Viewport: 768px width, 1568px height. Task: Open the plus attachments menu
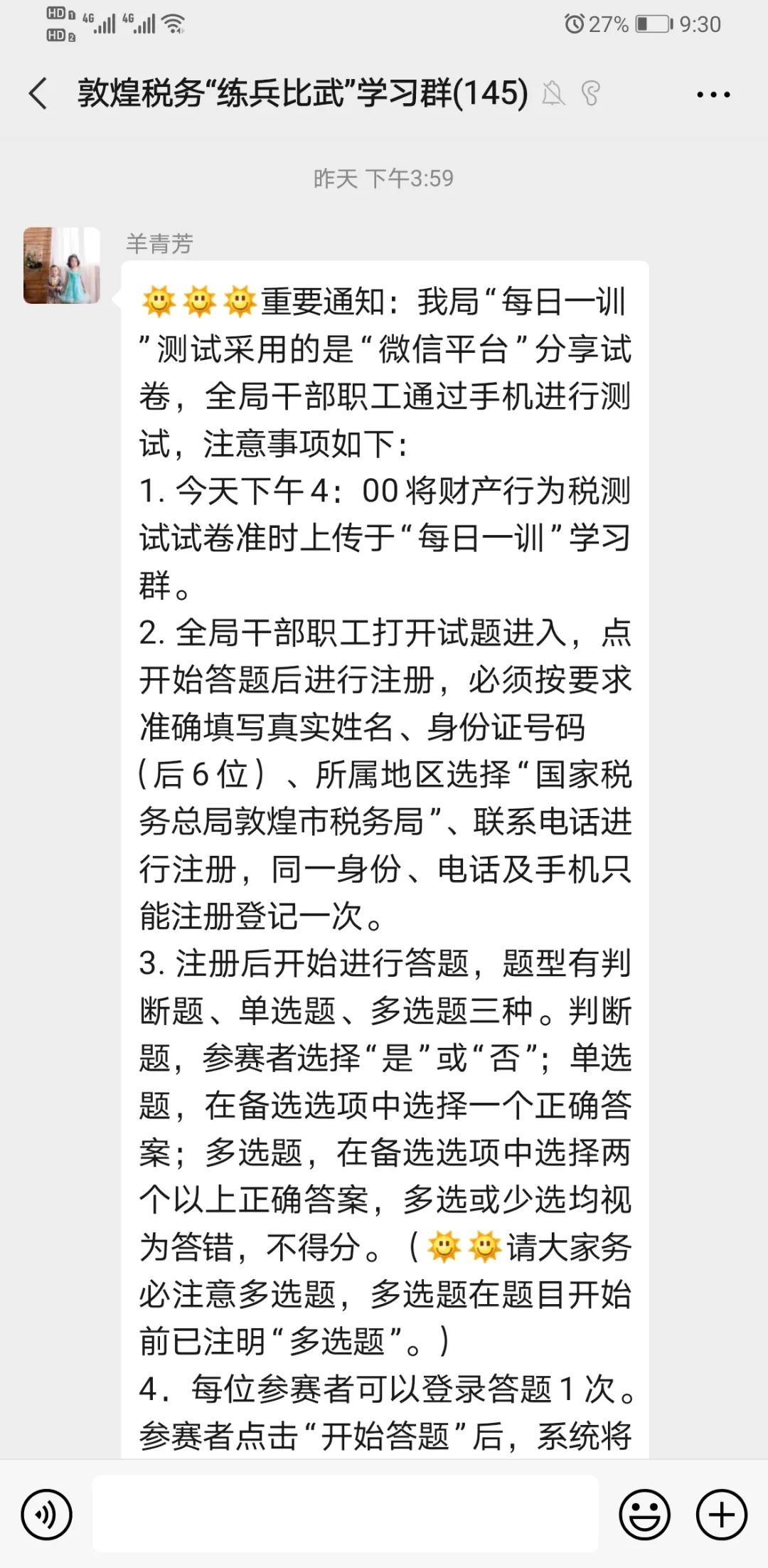point(721,1515)
